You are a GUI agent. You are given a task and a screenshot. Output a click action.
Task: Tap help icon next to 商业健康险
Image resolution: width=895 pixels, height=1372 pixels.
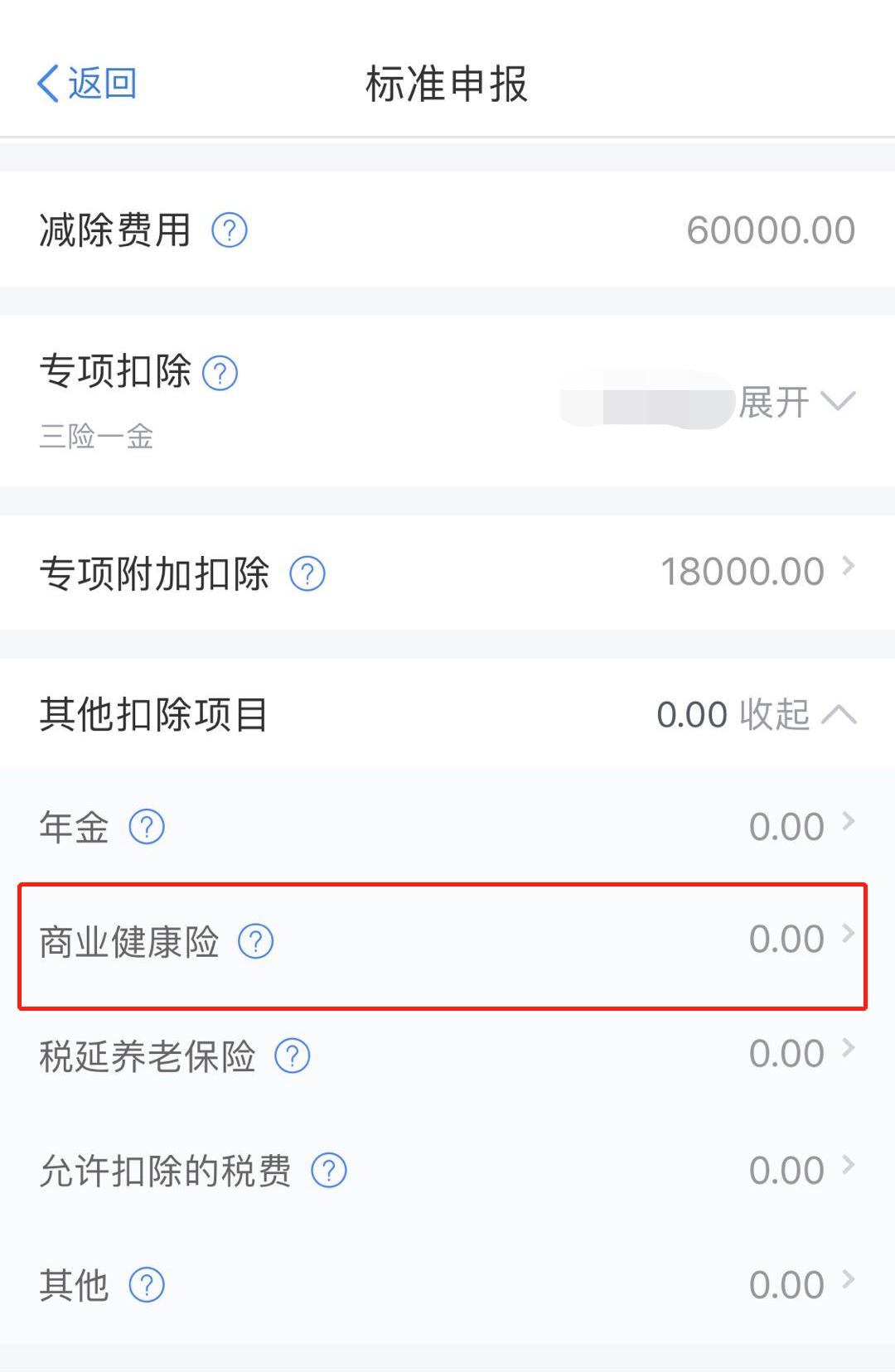[x=256, y=941]
